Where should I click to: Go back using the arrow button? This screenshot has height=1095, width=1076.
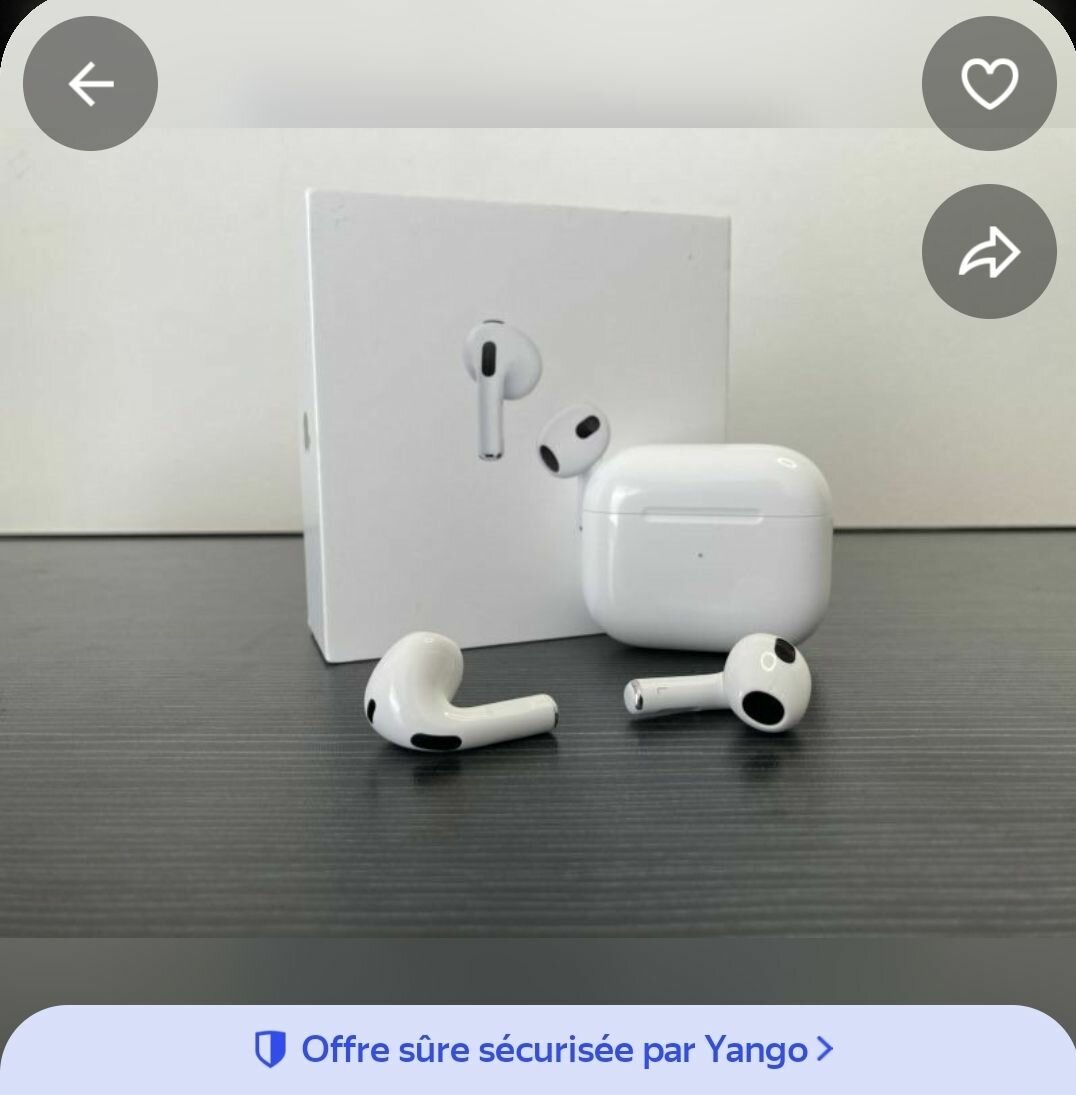pyautogui.click(x=90, y=84)
